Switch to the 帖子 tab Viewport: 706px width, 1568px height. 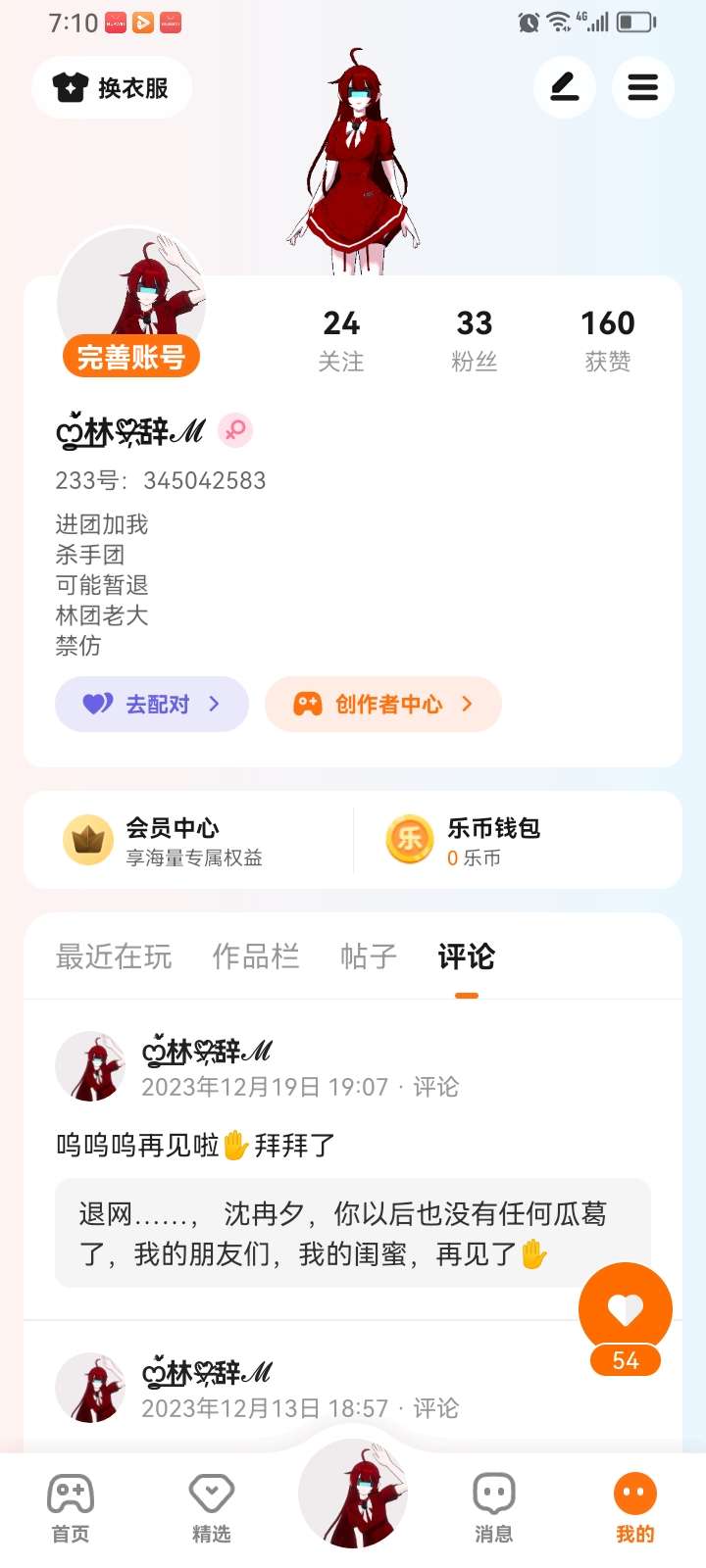click(x=369, y=956)
